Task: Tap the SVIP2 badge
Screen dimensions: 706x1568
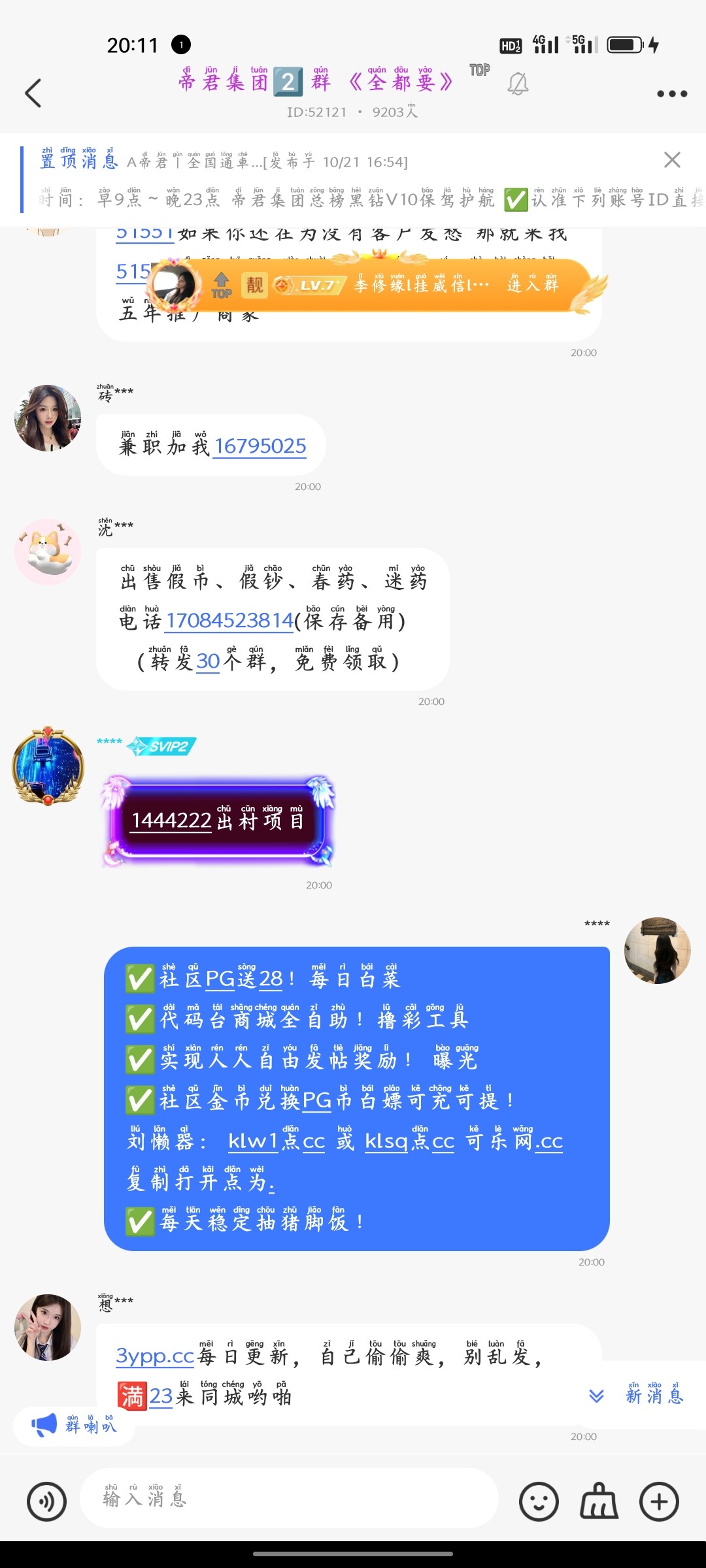Action: pos(161,747)
